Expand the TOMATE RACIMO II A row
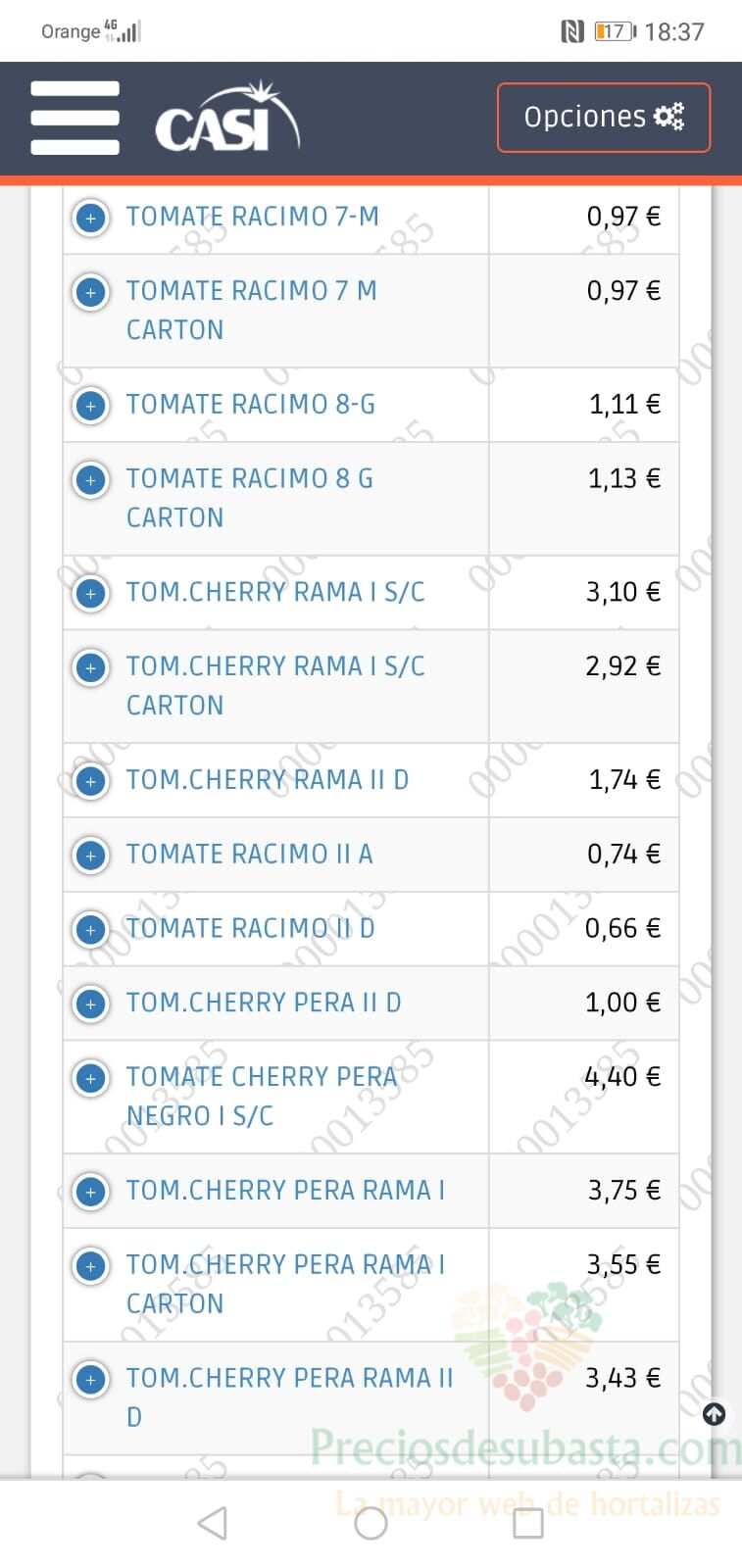 [91, 856]
